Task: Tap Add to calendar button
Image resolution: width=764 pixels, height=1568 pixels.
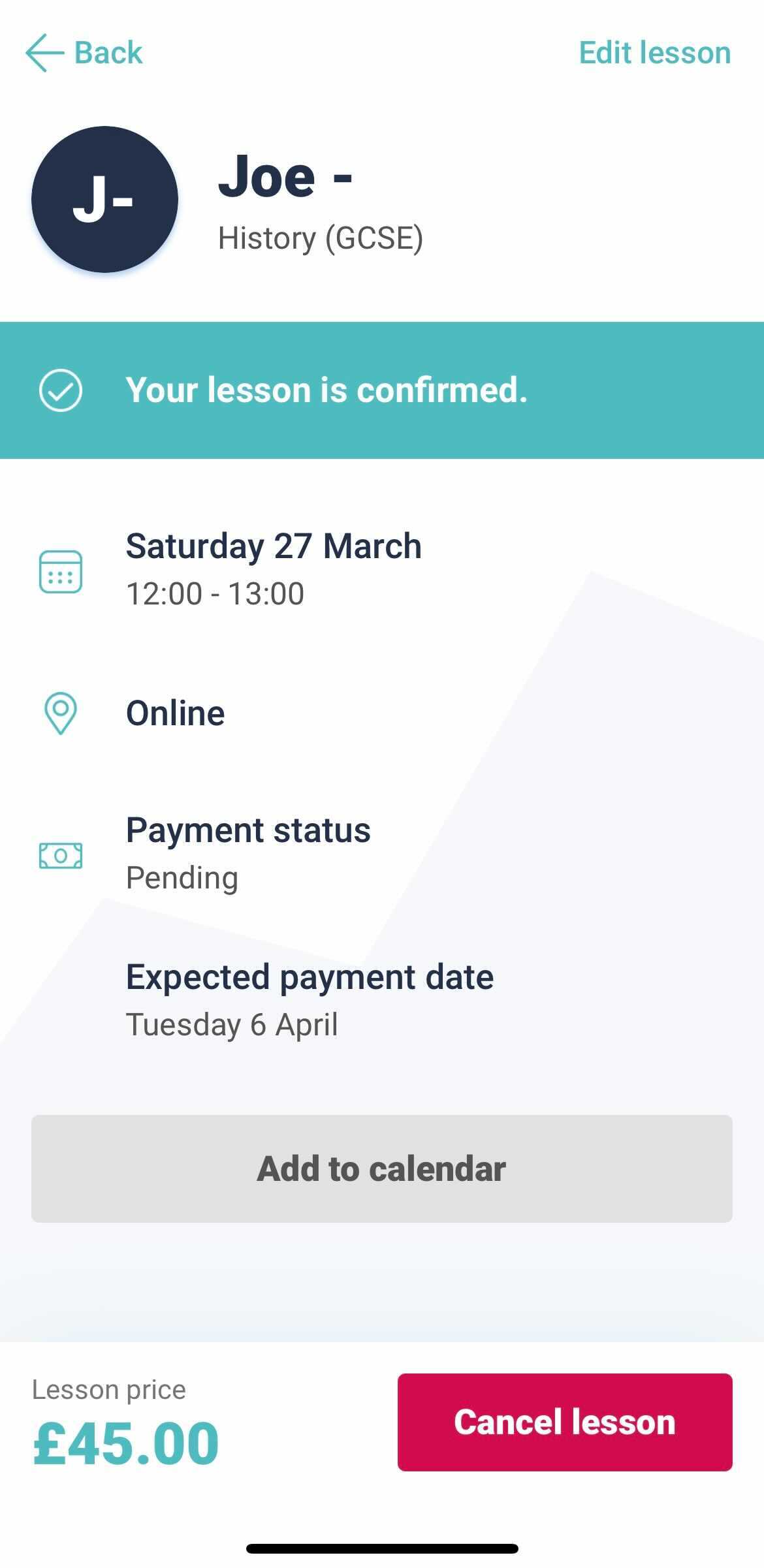Action: [x=382, y=1168]
